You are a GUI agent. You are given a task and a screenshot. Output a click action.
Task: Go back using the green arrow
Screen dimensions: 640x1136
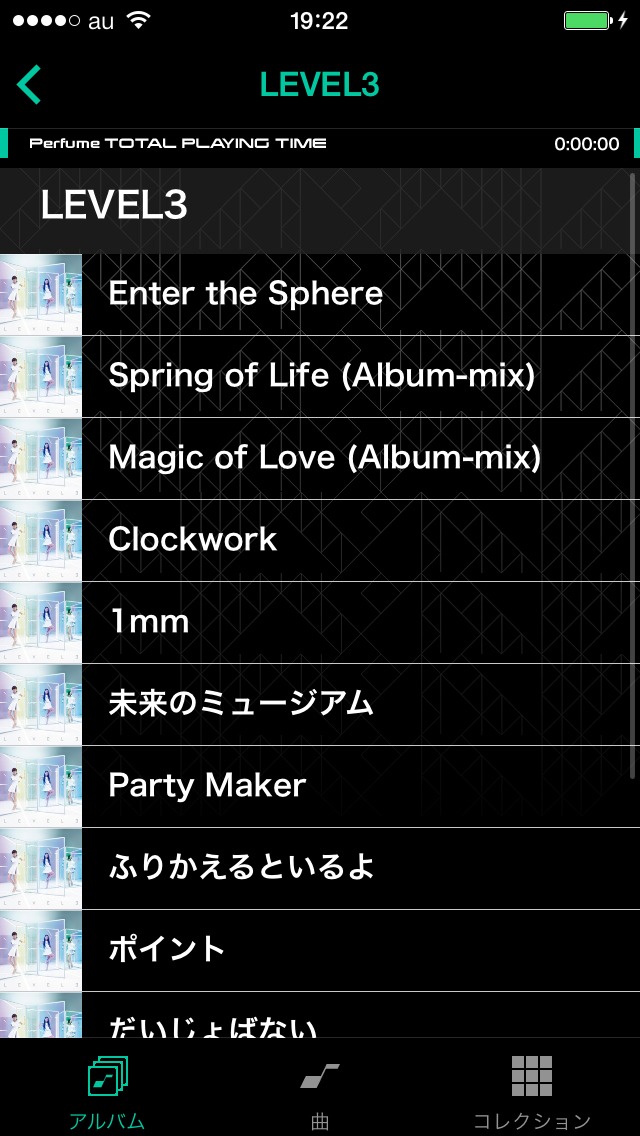pos(30,85)
